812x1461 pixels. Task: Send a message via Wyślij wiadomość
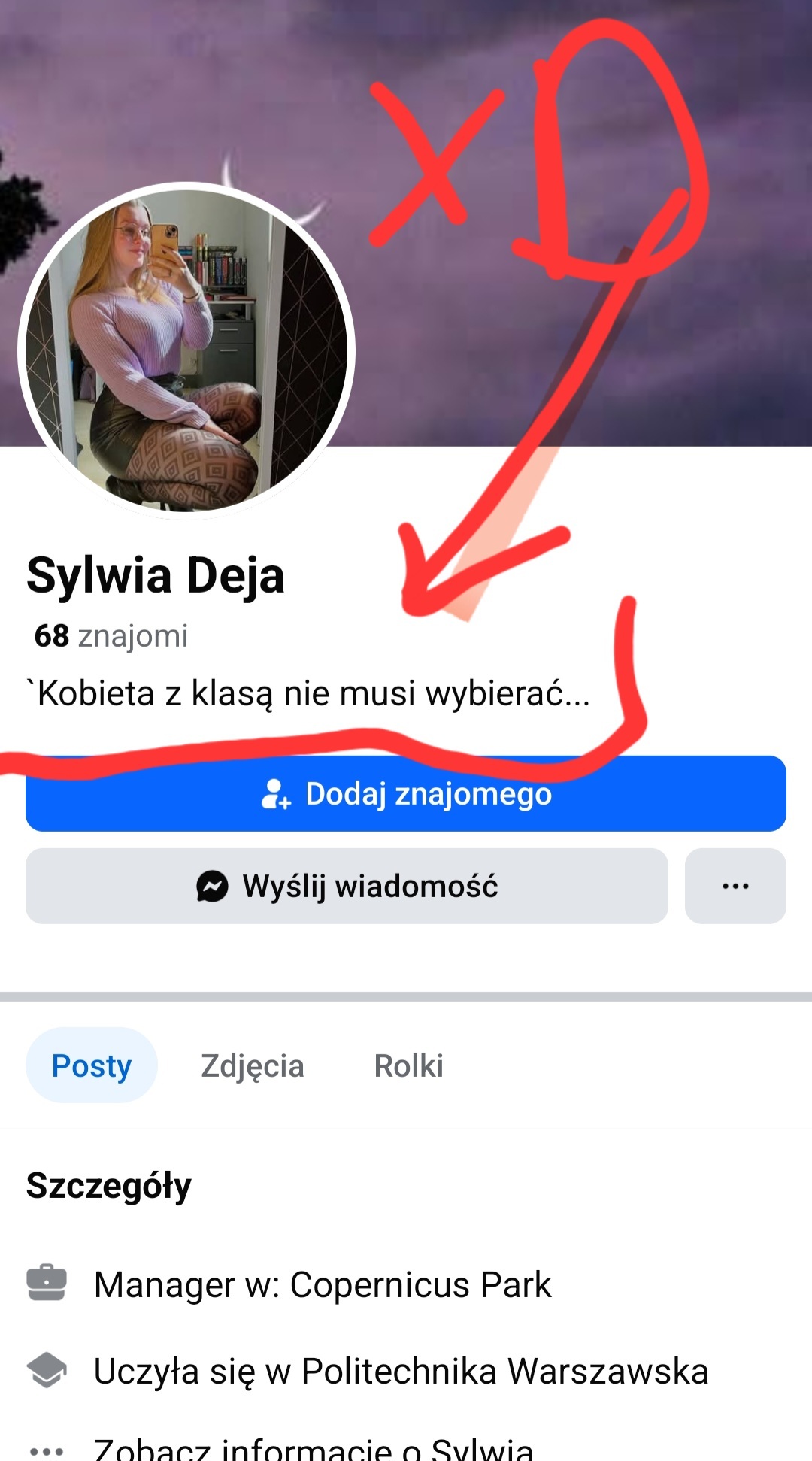point(347,887)
